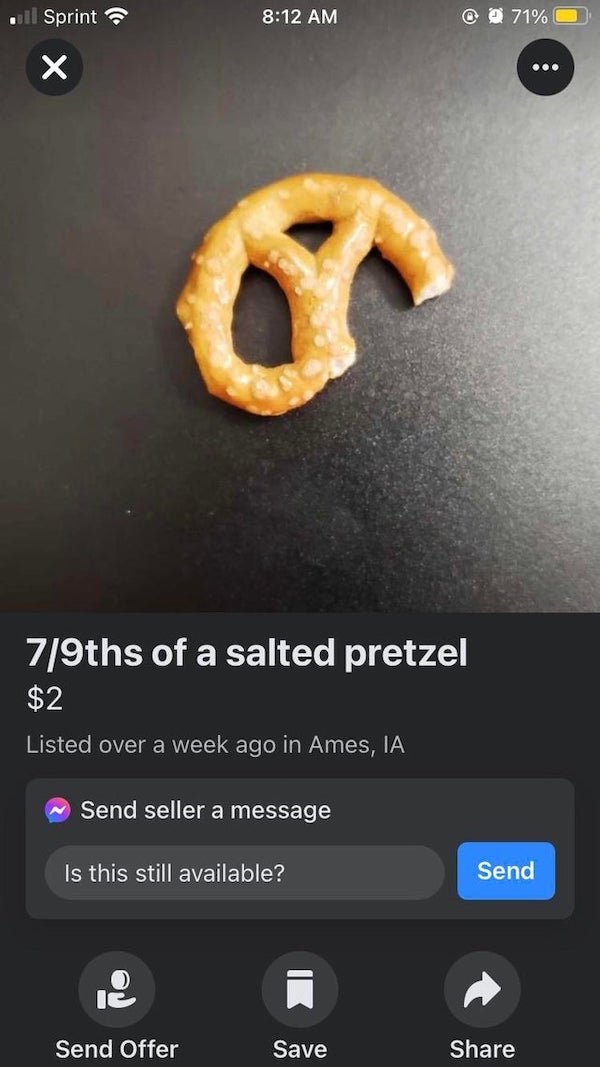Share the pretzel listing

(482, 990)
